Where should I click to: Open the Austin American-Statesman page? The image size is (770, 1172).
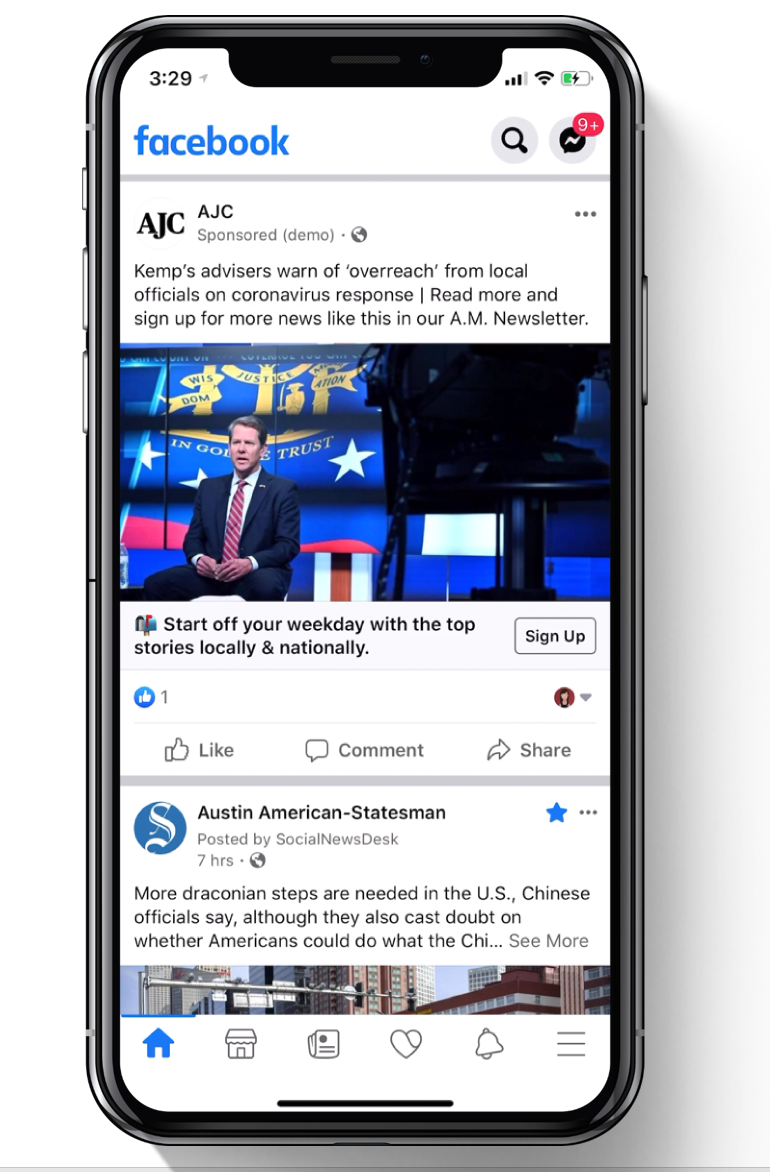[321, 812]
